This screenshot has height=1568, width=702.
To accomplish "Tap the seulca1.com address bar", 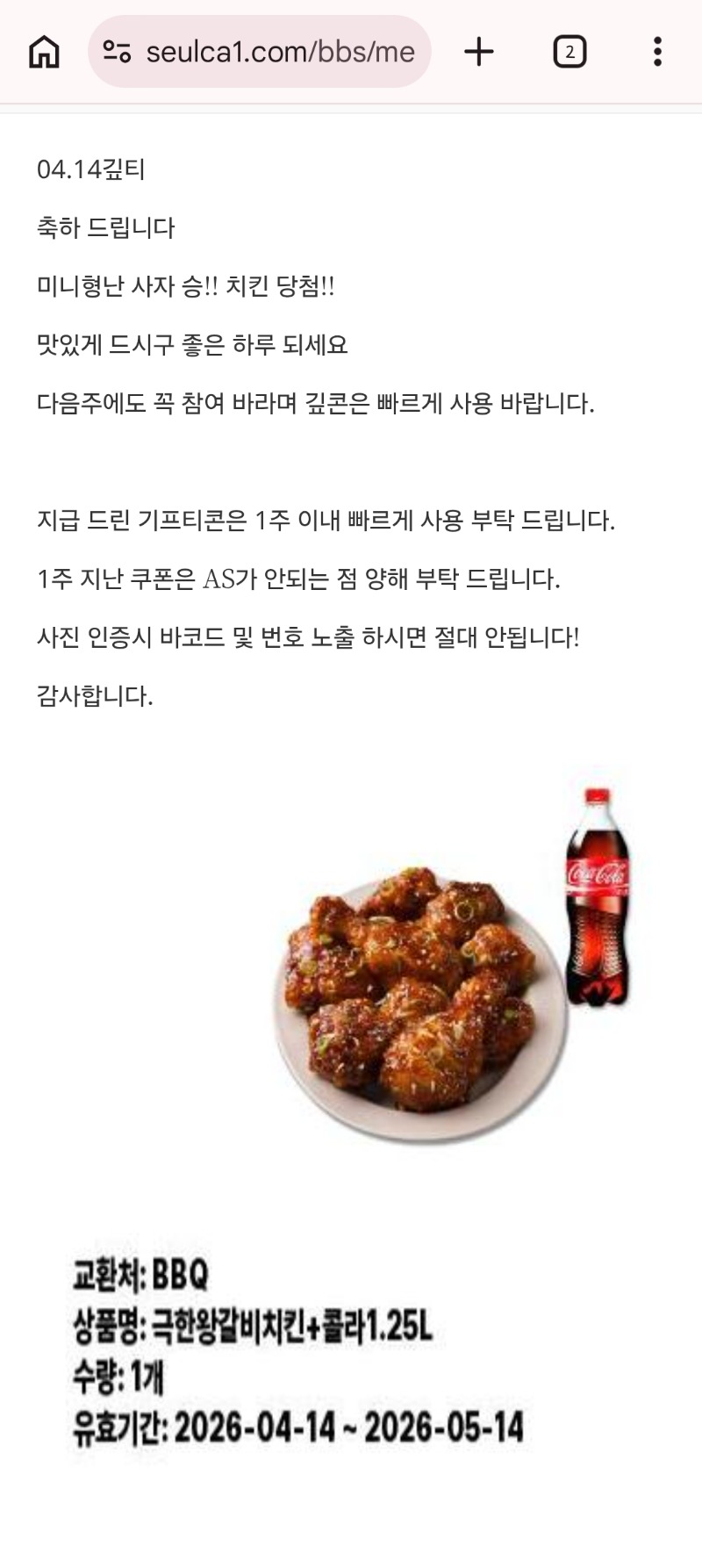I will 279,52.
